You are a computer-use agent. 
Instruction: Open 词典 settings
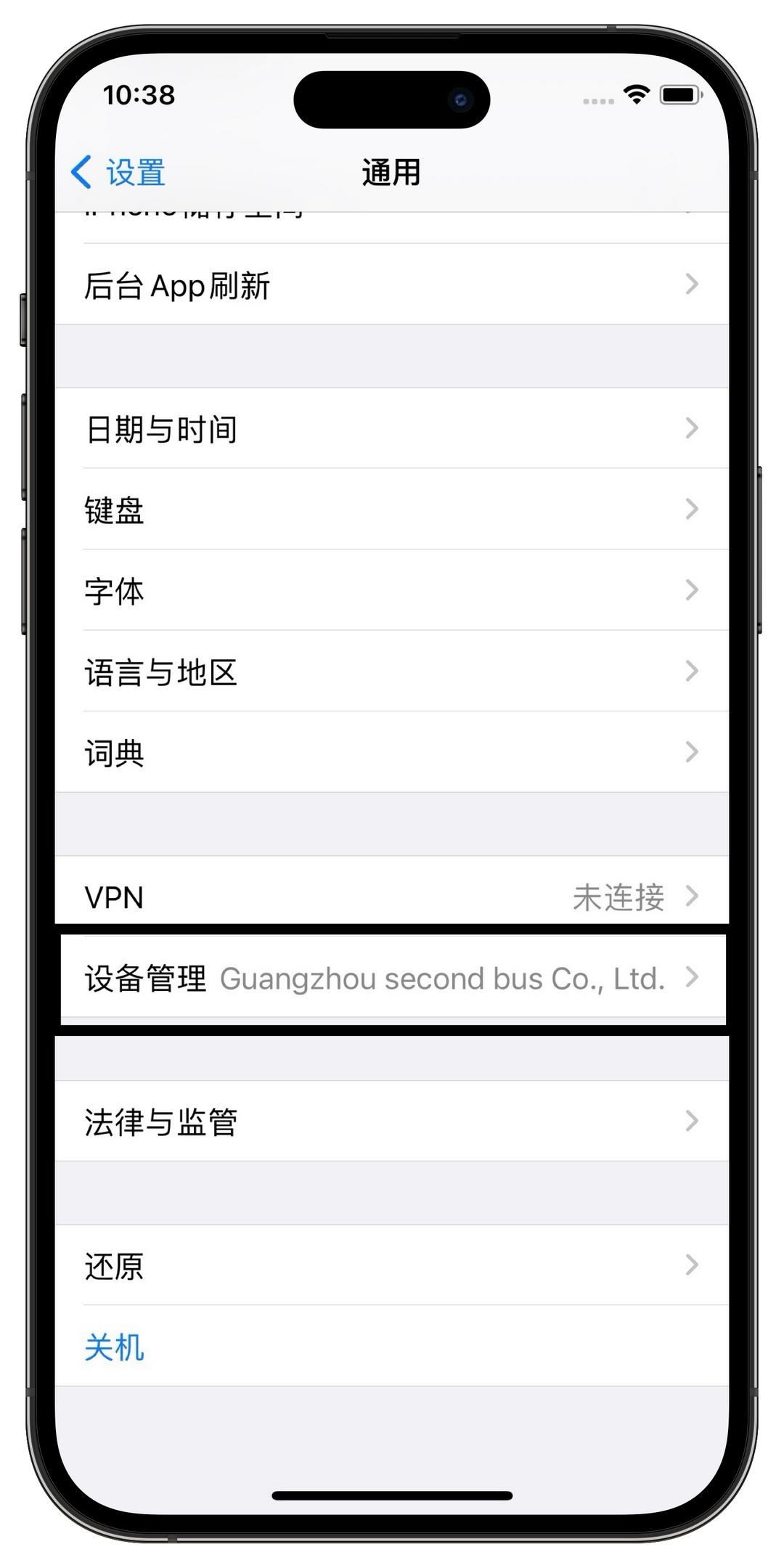click(x=392, y=752)
